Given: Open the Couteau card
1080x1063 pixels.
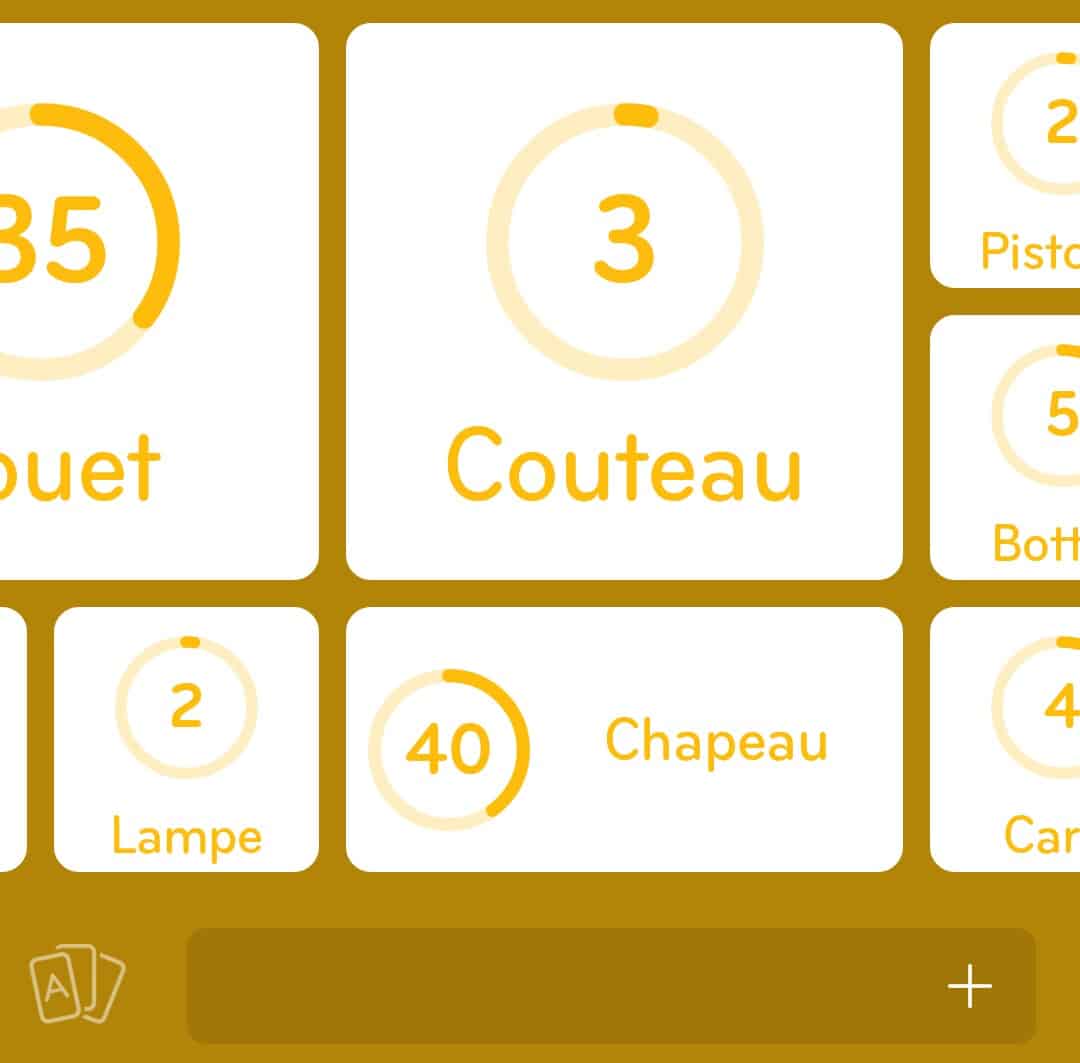Looking at the screenshot, I should click(624, 300).
